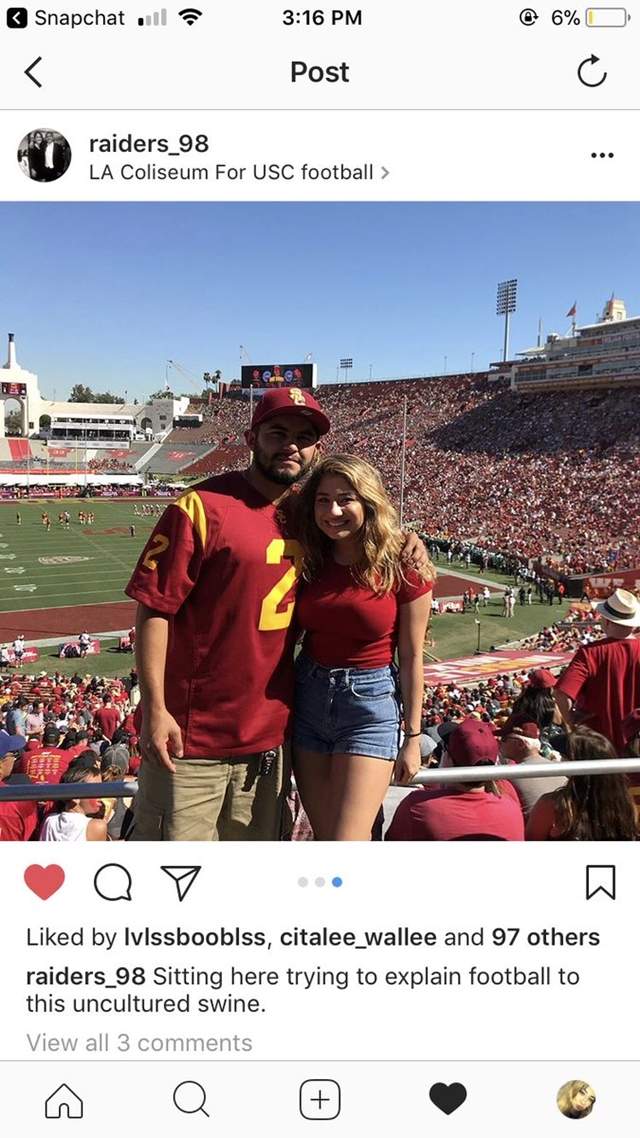Unlike the post with the red heart
This screenshot has height=1138, width=640.
(x=44, y=881)
